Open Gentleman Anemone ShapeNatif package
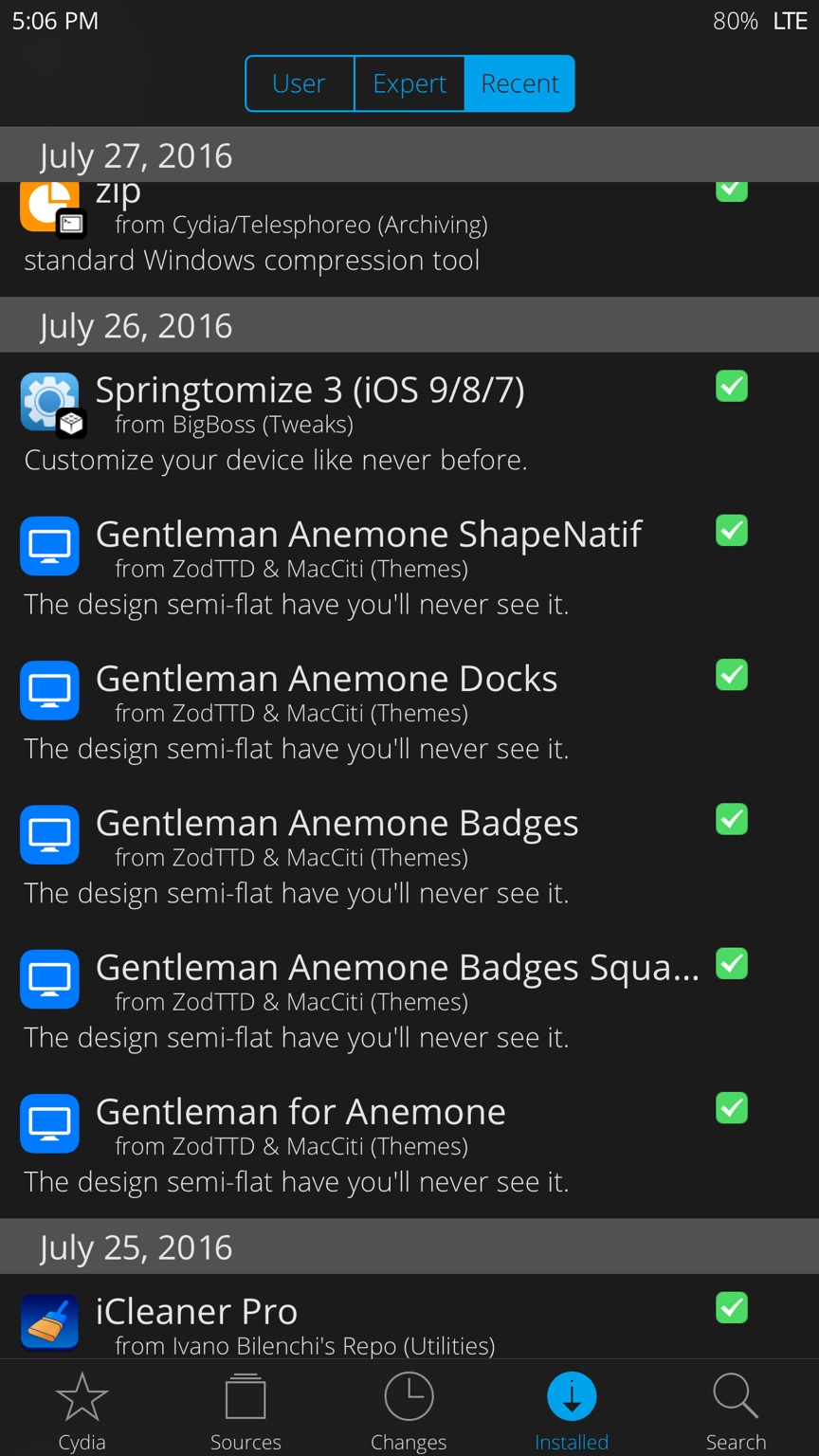Viewport: 819px width, 1456px height. coord(369,567)
